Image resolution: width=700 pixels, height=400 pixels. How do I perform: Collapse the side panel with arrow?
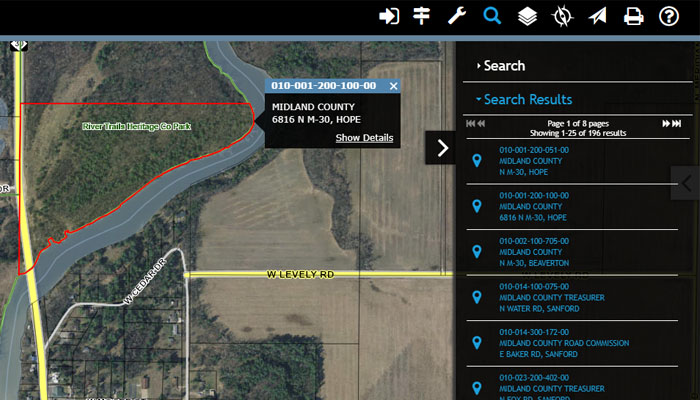pyautogui.click(x=442, y=148)
